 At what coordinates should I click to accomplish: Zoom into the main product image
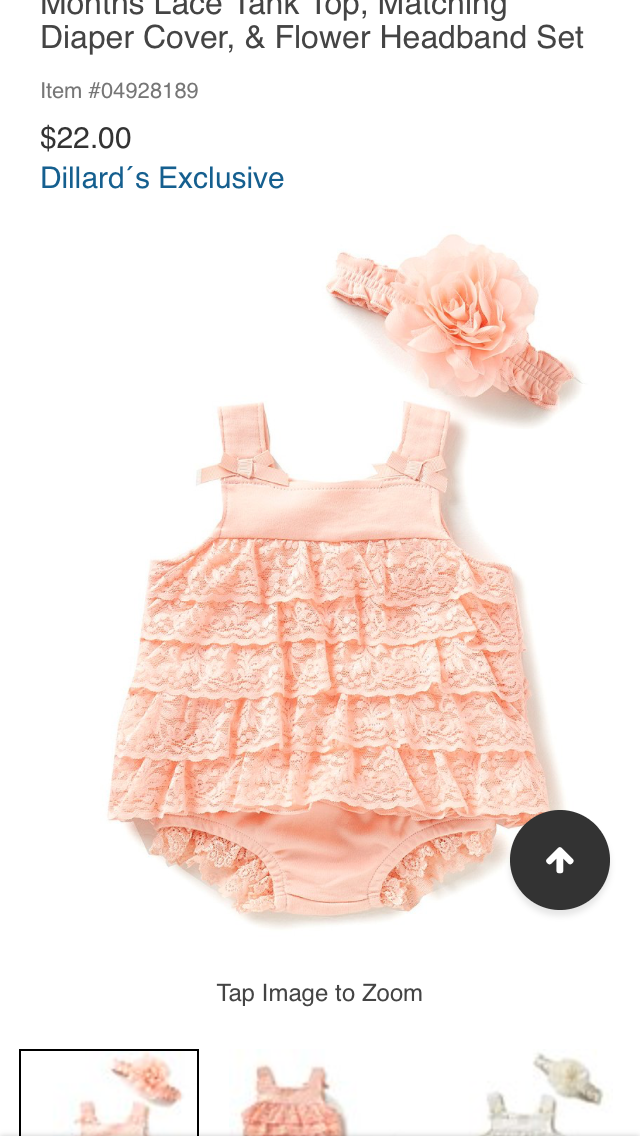point(330,600)
